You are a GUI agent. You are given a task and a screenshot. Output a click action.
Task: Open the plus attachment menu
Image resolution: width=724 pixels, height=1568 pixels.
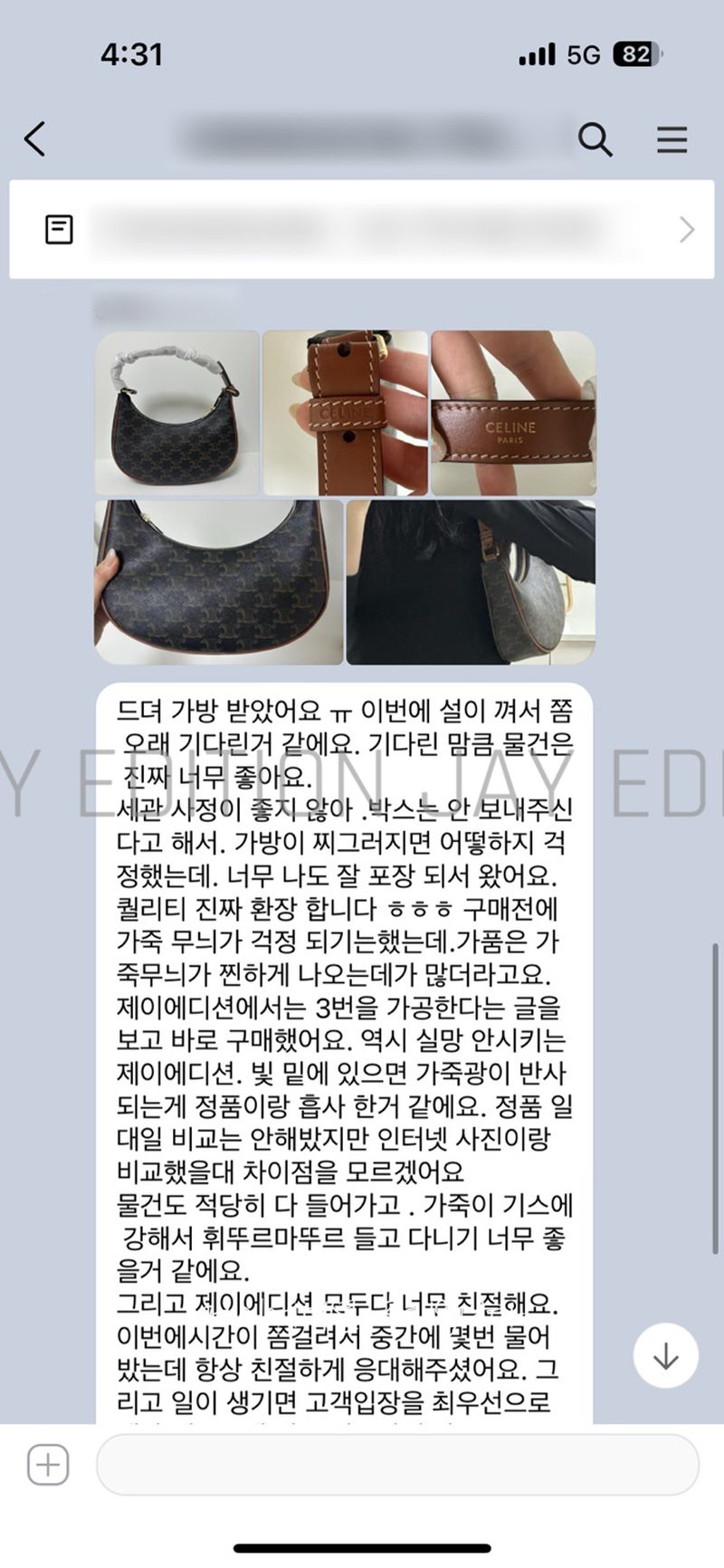click(48, 1464)
